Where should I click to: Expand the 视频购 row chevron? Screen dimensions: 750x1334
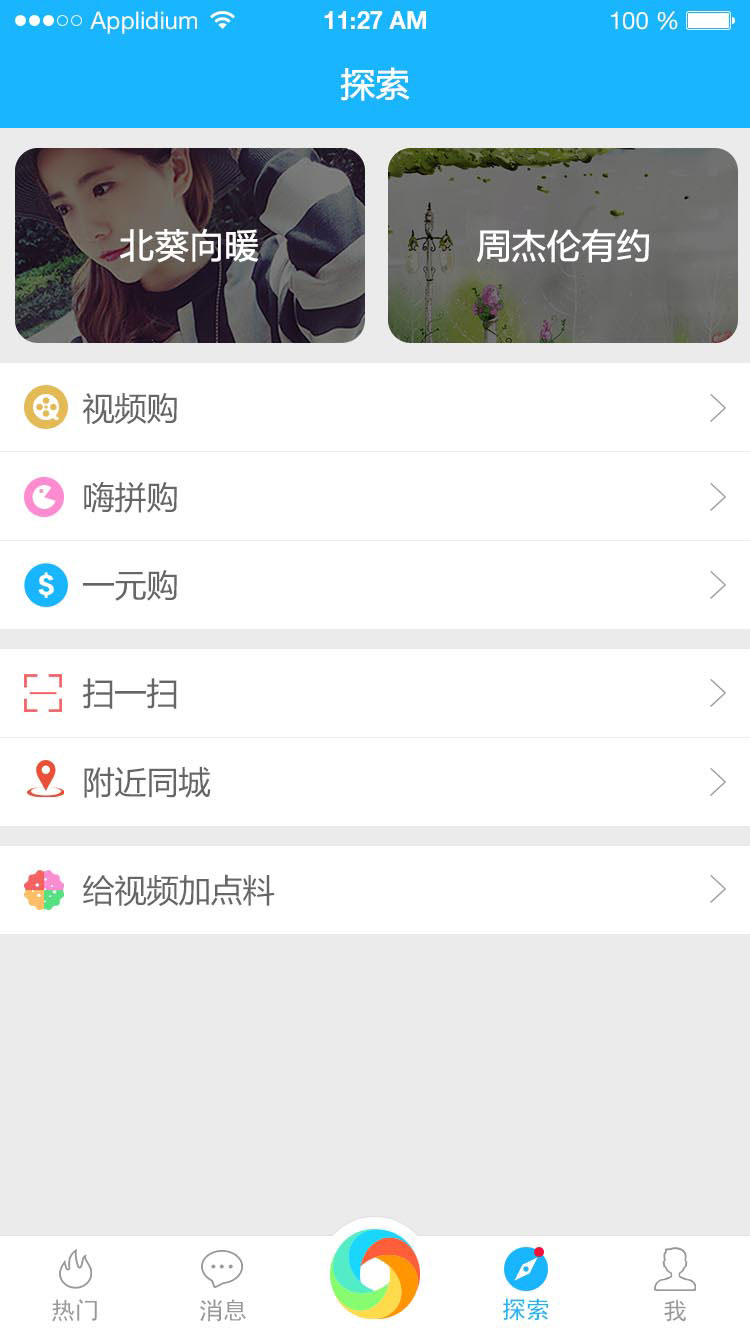(x=717, y=408)
